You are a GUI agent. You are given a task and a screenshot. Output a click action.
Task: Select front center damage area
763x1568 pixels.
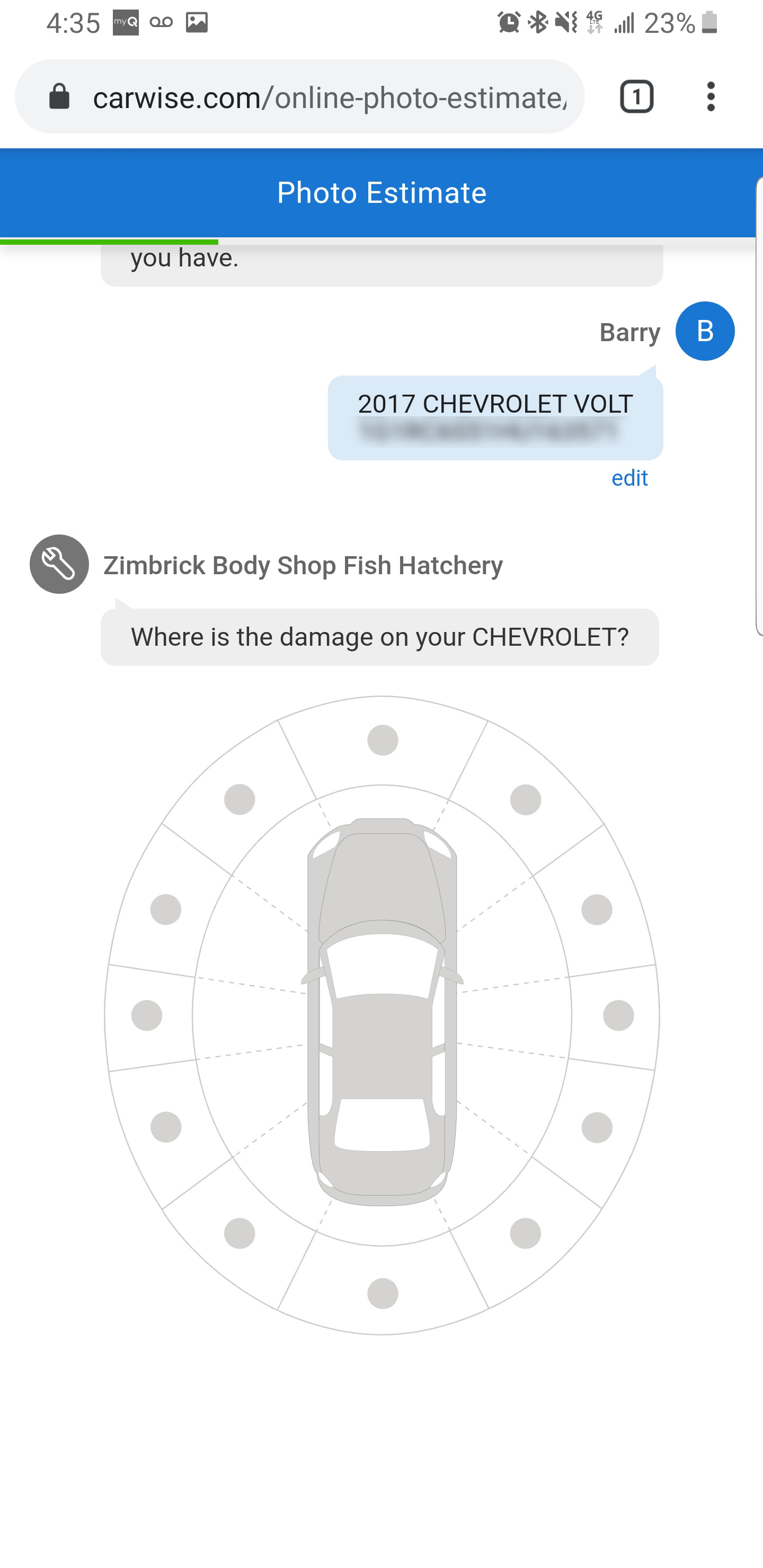383,740
